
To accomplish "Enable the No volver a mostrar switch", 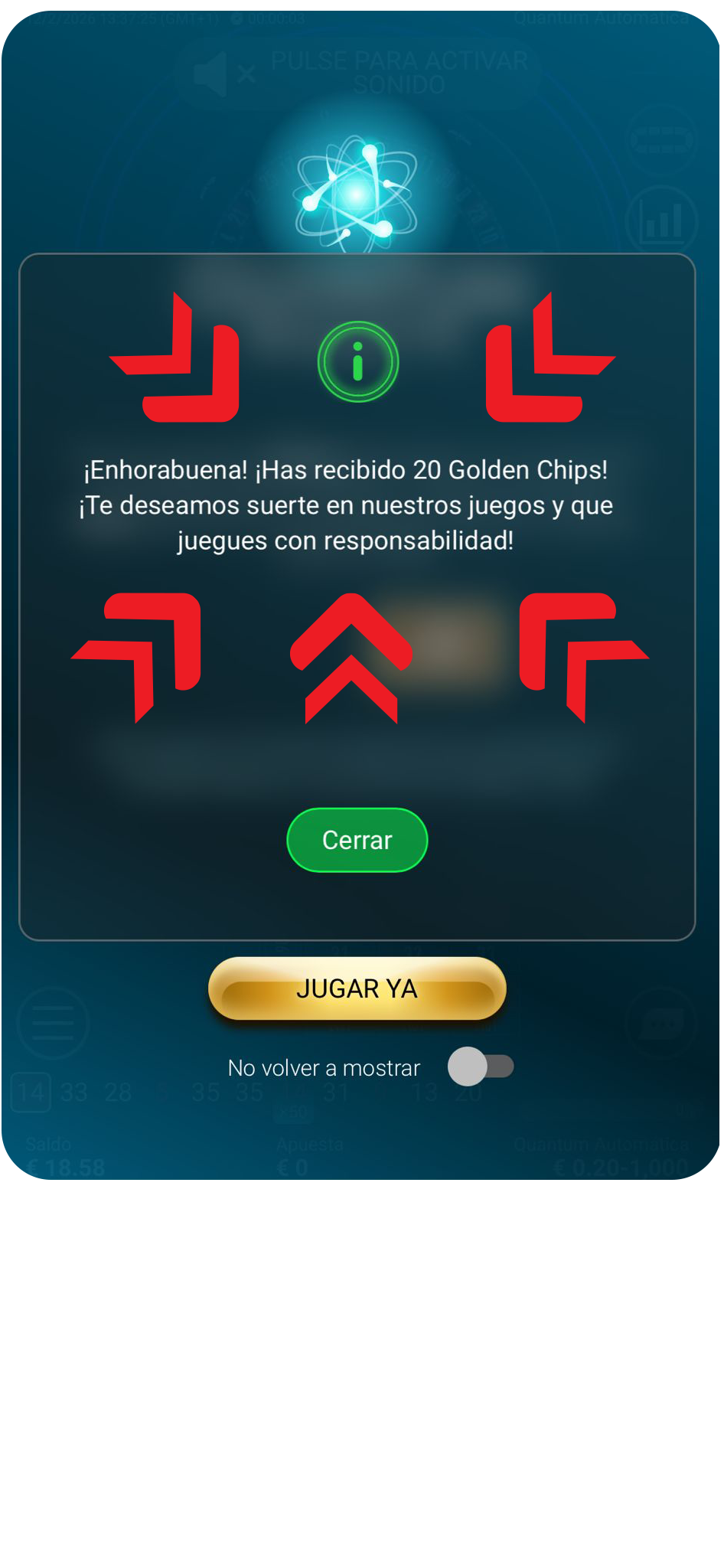I will click(481, 1067).
